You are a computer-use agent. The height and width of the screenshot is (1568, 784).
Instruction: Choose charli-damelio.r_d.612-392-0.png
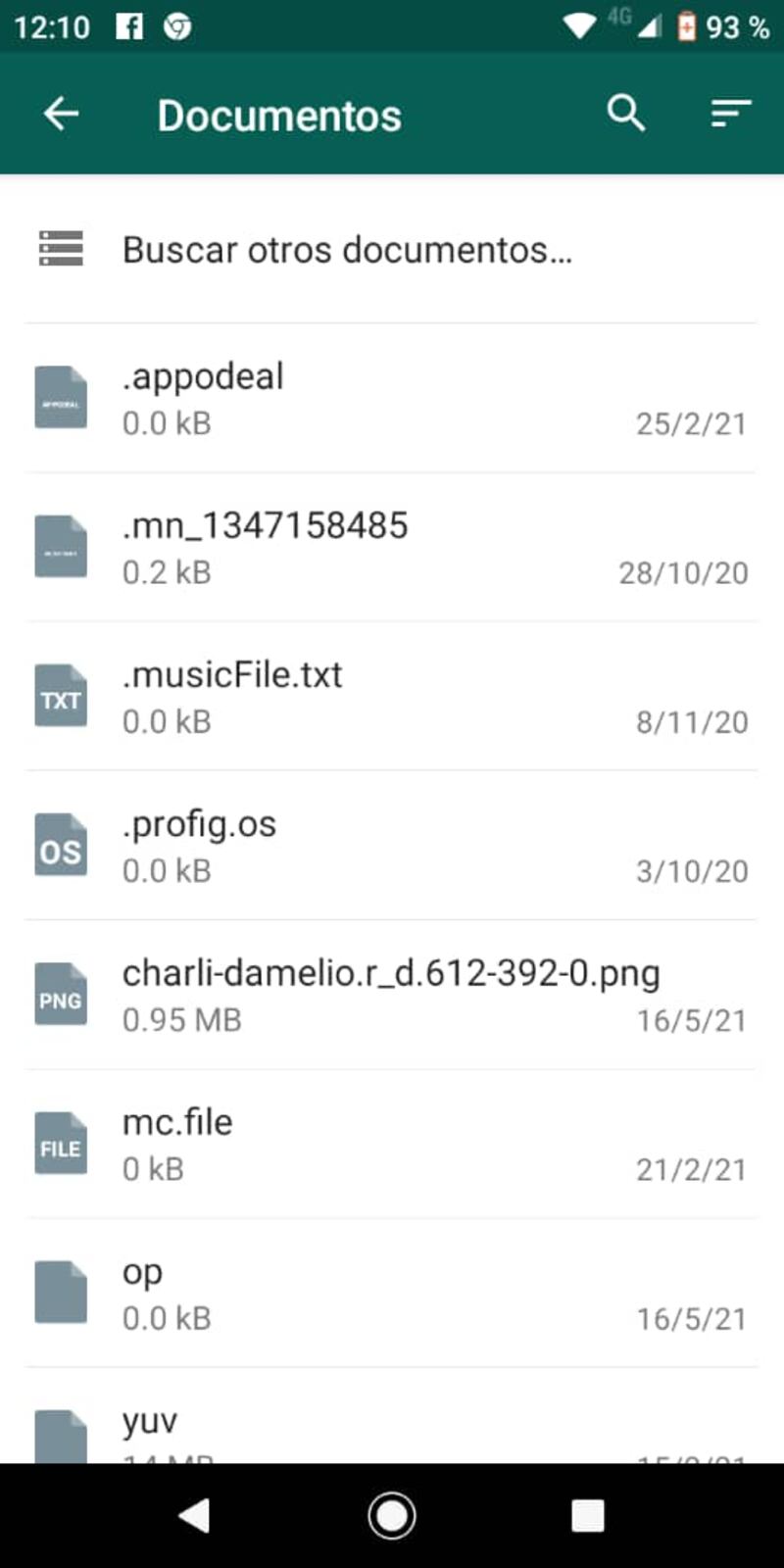tap(392, 995)
